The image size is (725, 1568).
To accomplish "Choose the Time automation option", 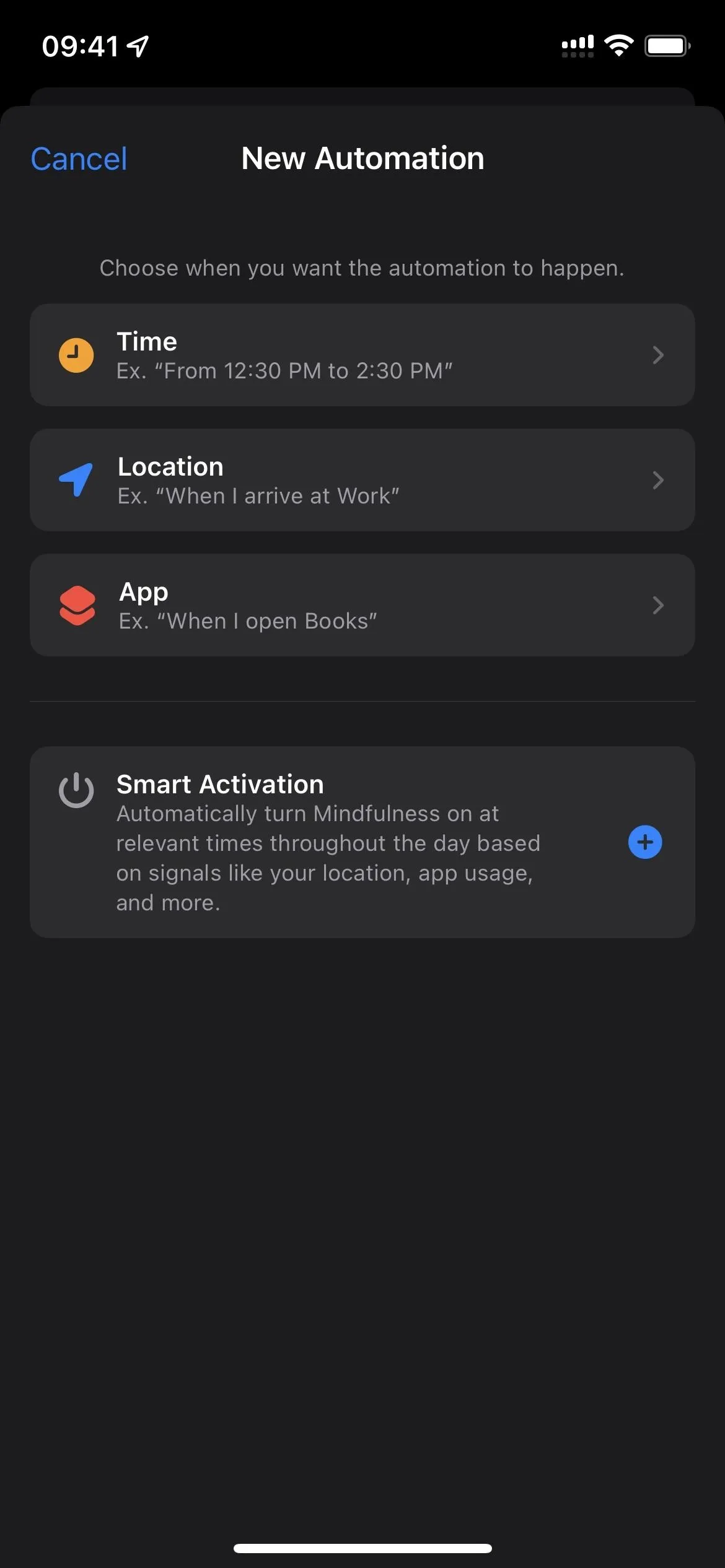I will tap(362, 355).
